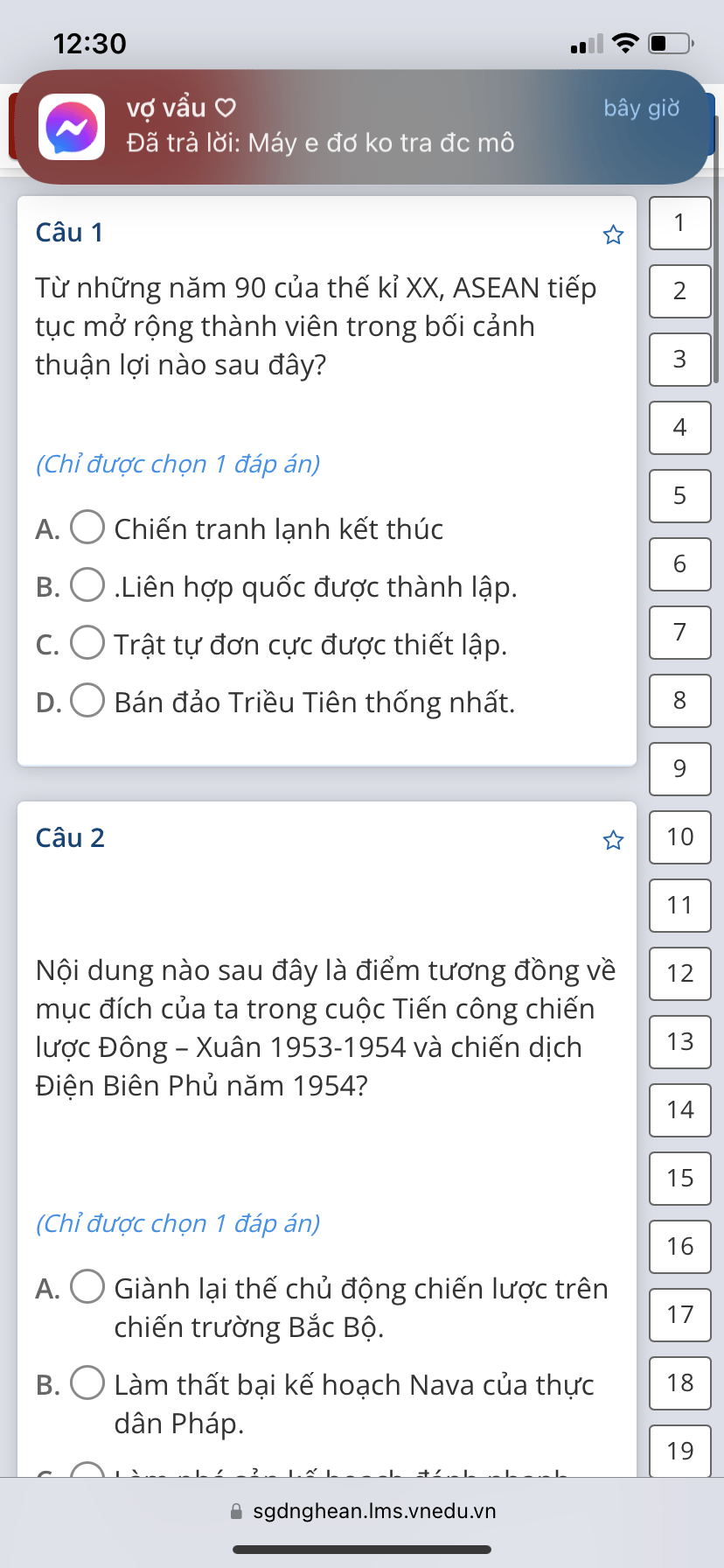Viewport: 724px width, 1568px height.
Task: Jump to question 14
Action: [679, 1110]
